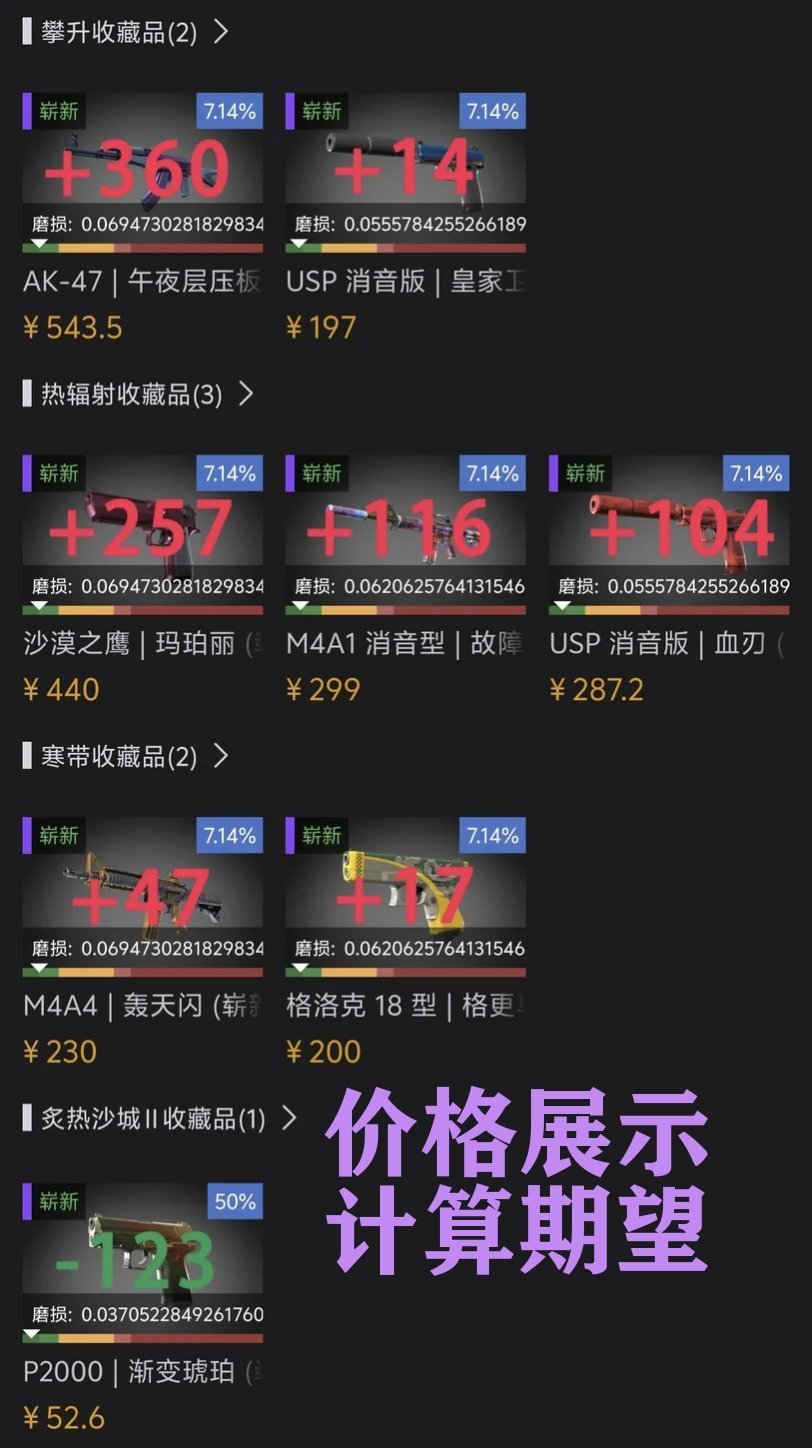Open the AK-47 午夜层压板 item card
This screenshot has width=812, height=1448.
pyautogui.click(x=142, y=172)
